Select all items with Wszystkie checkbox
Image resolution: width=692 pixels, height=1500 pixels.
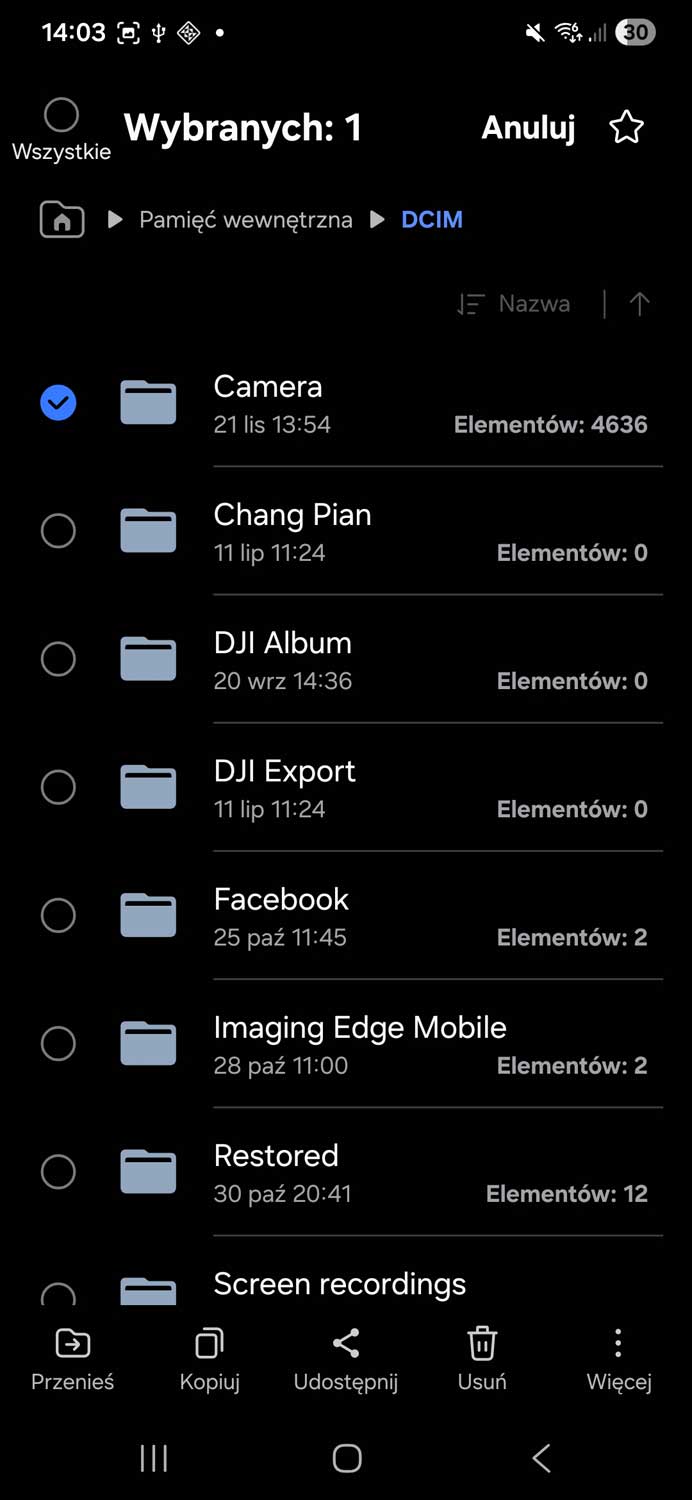pos(61,116)
